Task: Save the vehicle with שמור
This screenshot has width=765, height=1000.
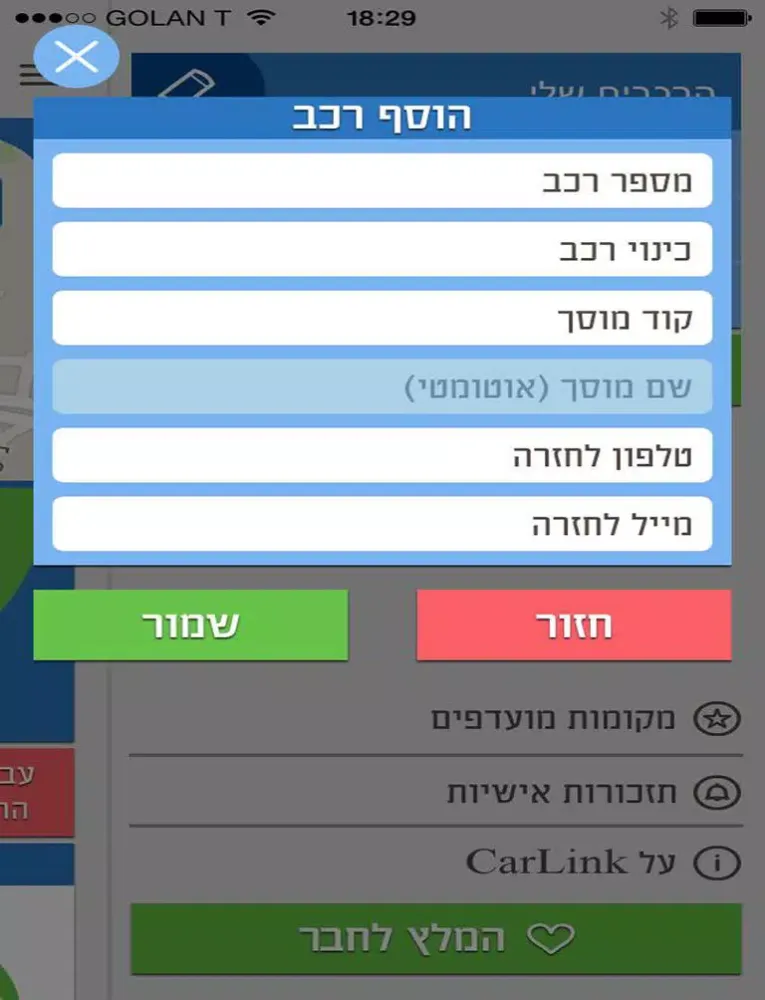Action: [190, 625]
